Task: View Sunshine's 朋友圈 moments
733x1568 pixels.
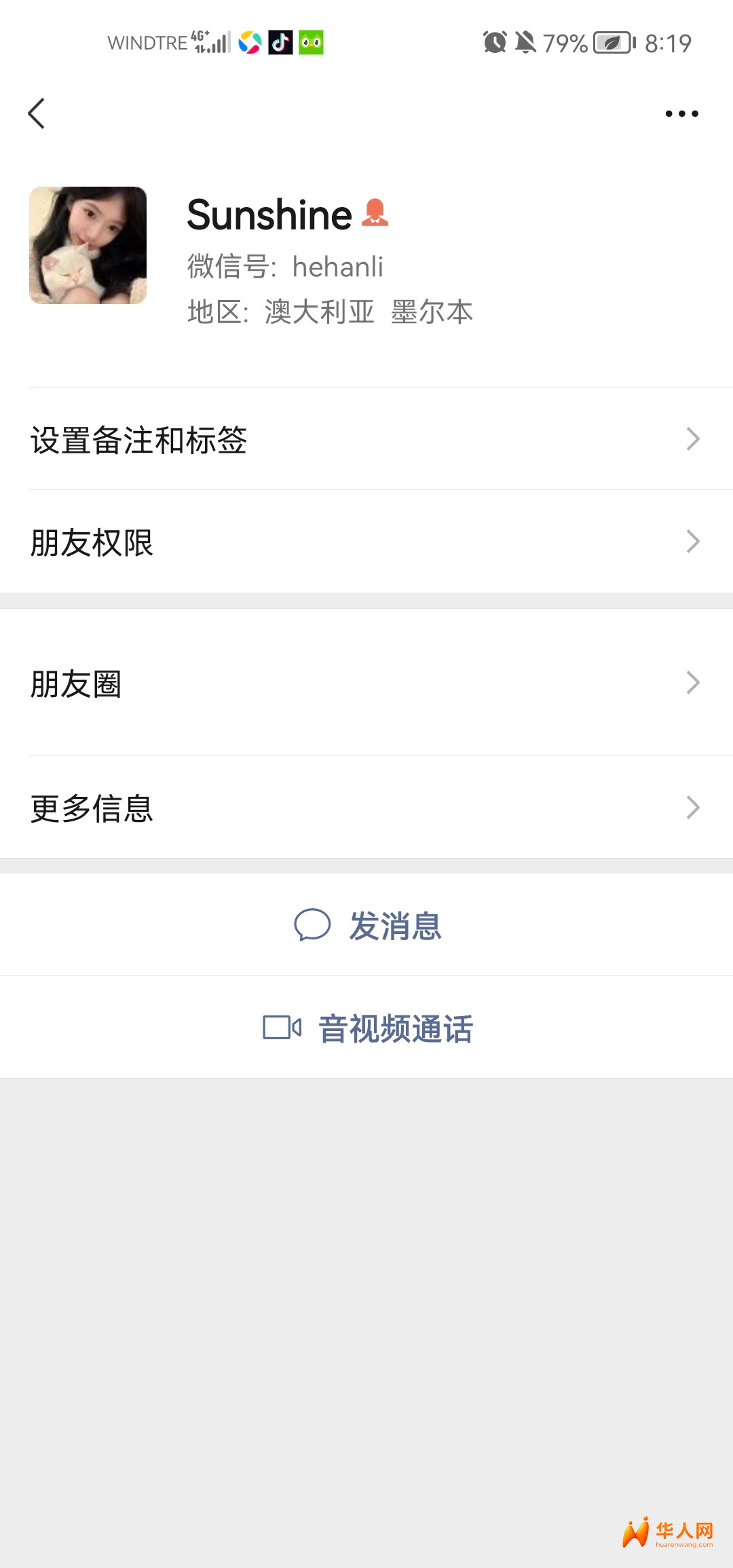Action: click(366, 683)
